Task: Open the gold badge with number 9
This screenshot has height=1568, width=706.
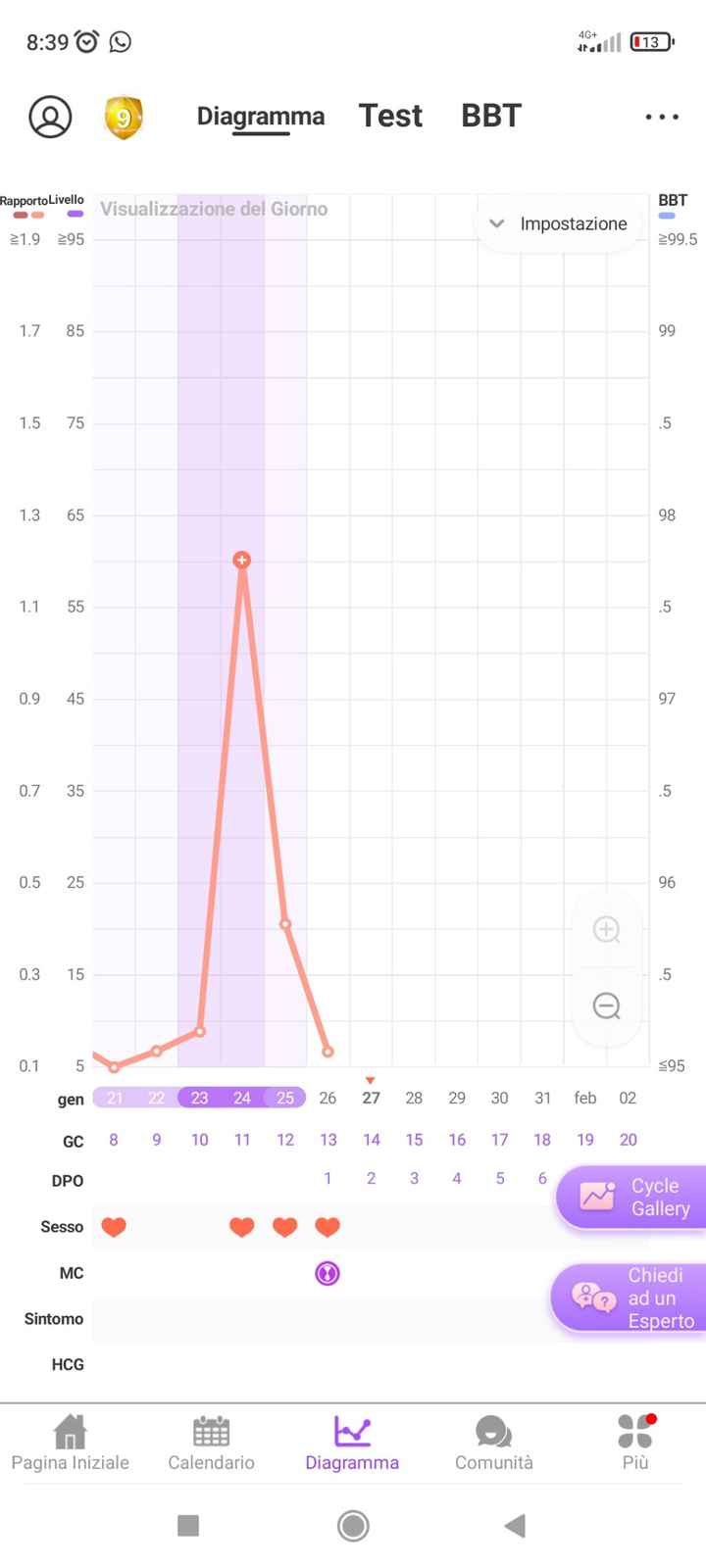Action: pos(124,118)
